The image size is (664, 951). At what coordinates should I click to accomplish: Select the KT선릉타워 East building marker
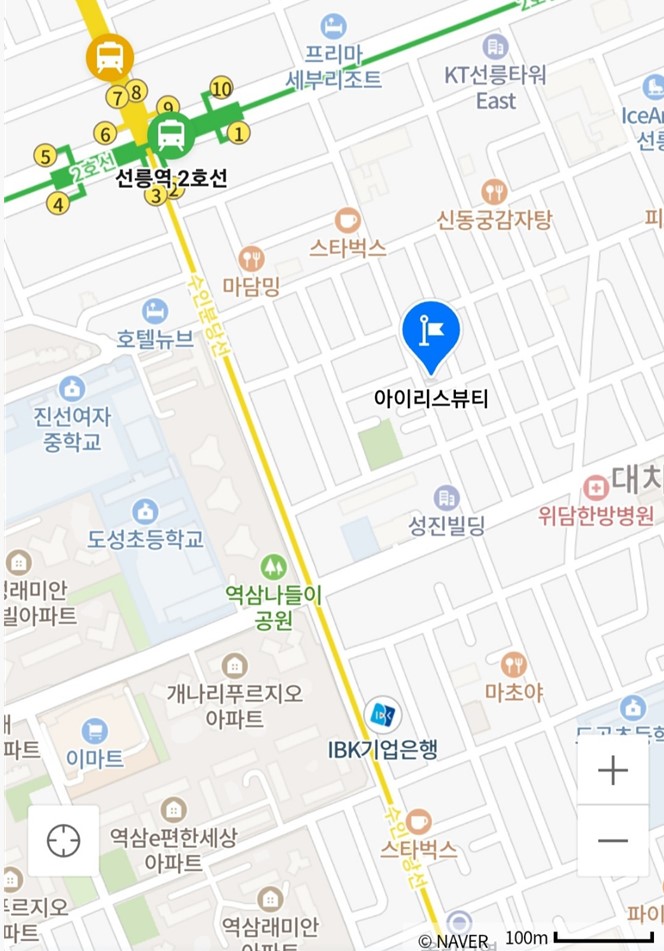(x=495, y=47)
